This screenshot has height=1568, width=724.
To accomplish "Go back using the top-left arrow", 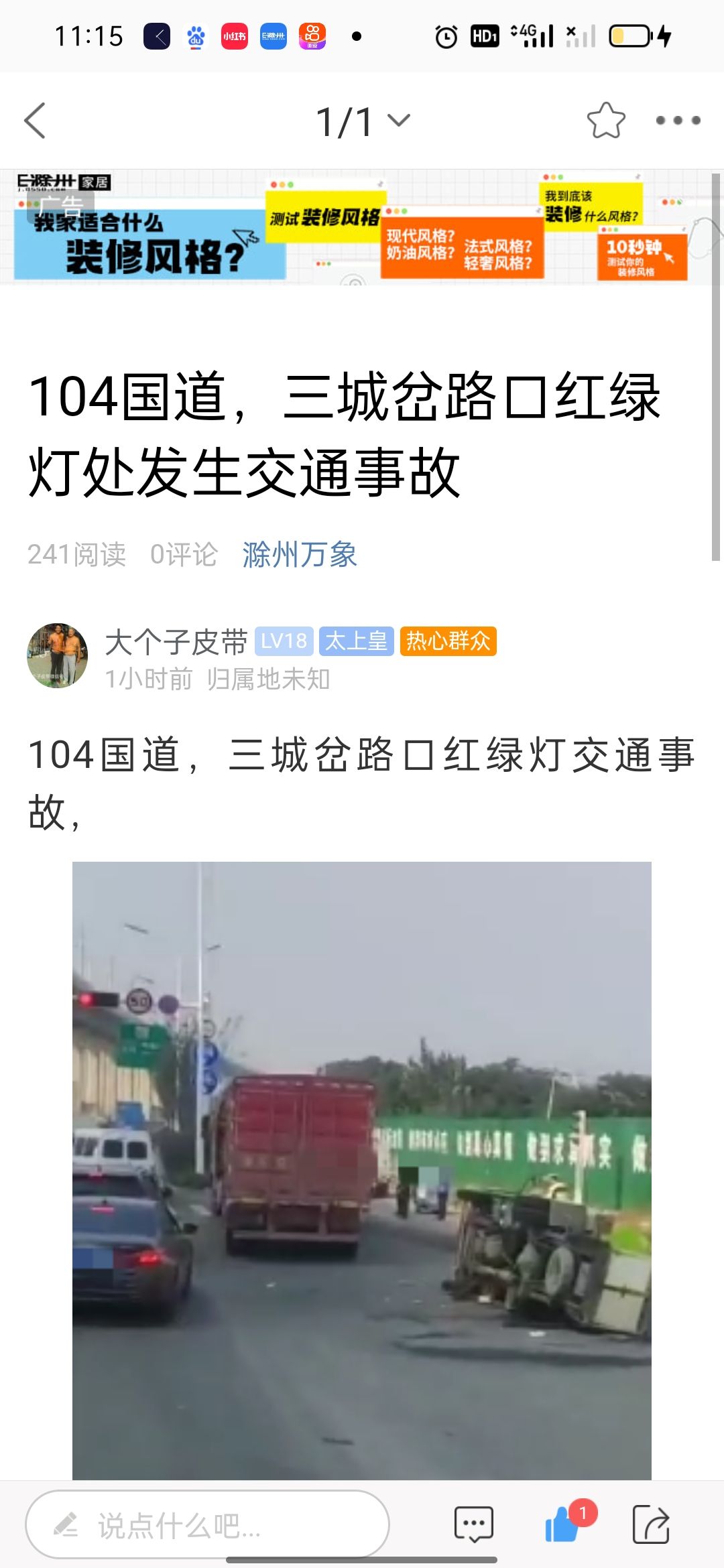I will 35,121.
